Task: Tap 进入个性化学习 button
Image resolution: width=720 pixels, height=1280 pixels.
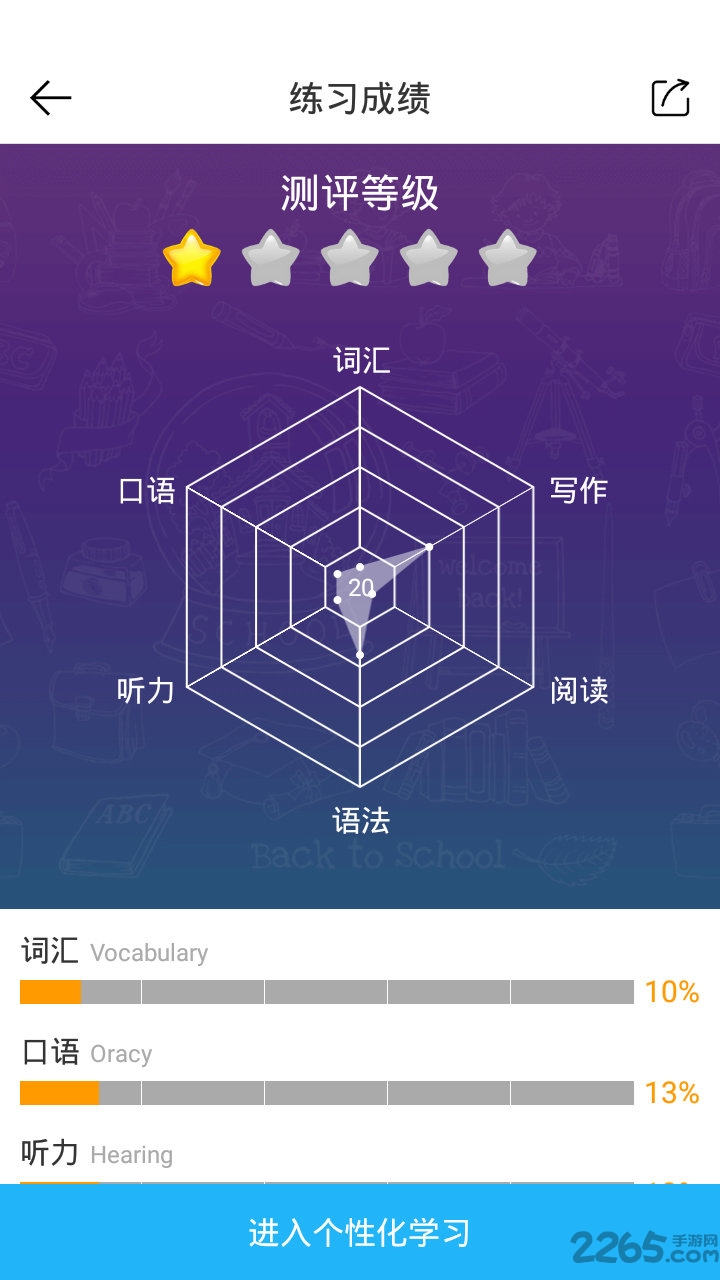Action: click(x=360, y=1232)
